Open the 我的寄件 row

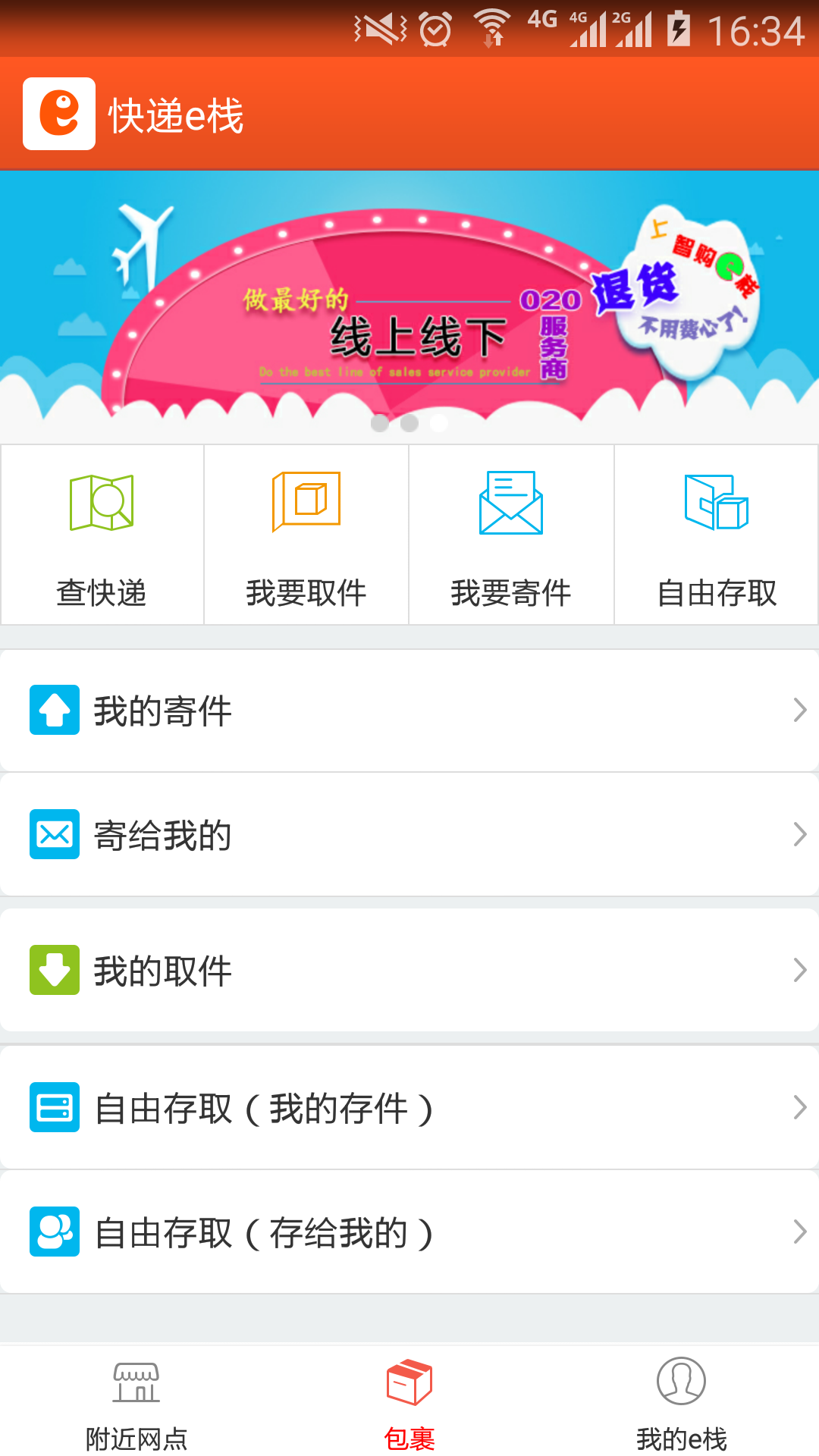tap(409, 711)
